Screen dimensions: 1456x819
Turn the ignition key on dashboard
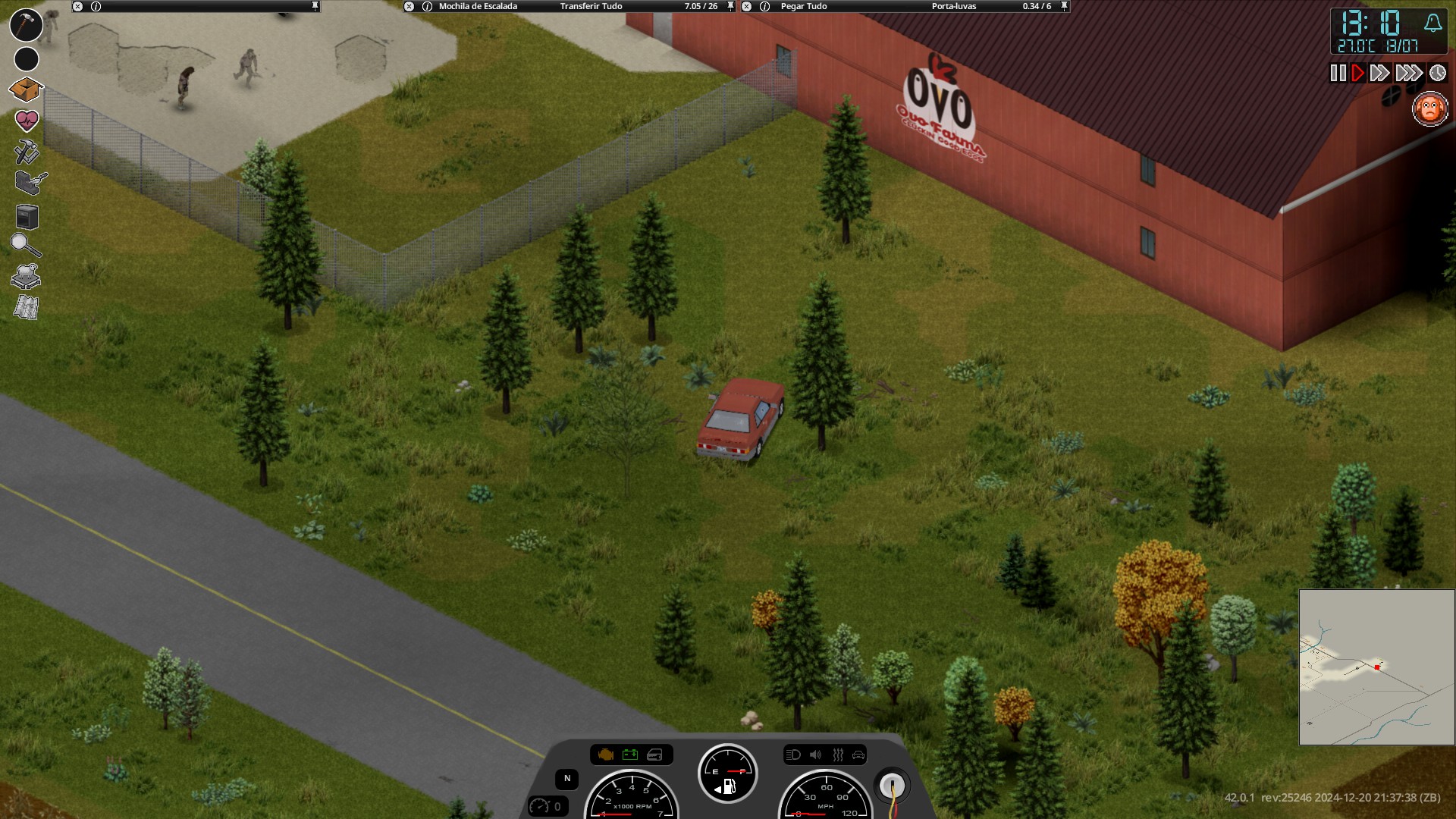click(892, 785)
